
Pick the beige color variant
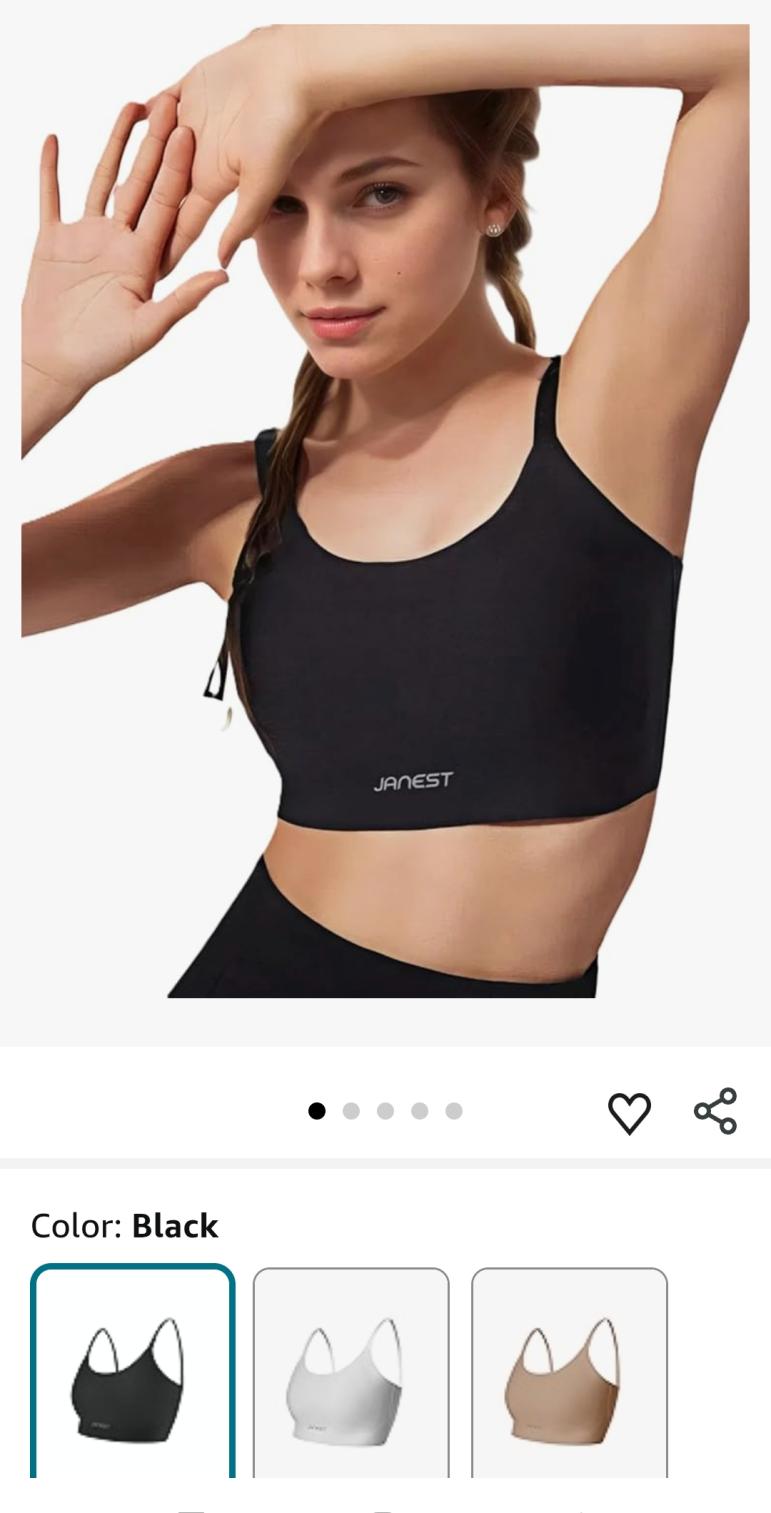point(569,1375)
